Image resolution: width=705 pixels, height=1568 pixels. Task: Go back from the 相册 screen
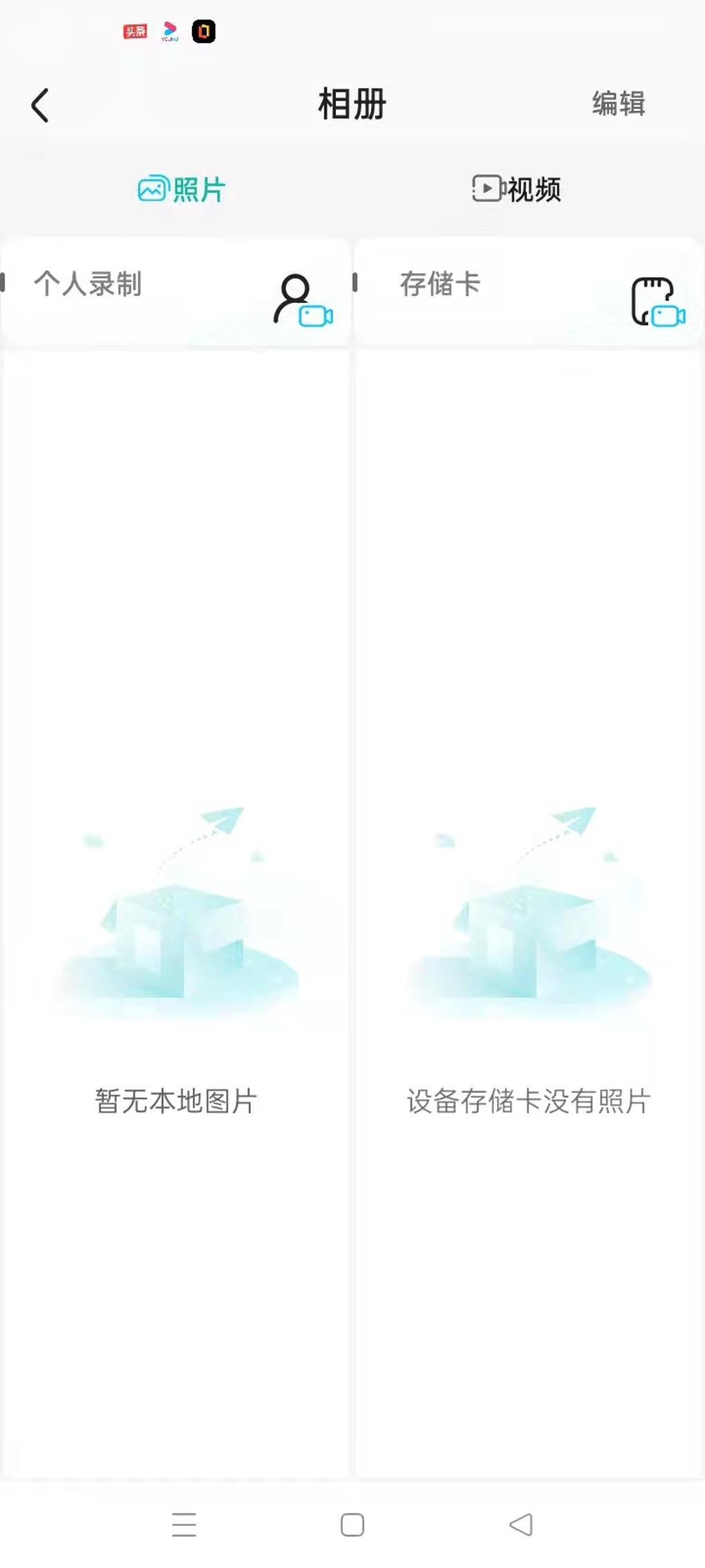click(x=40, y=105)
